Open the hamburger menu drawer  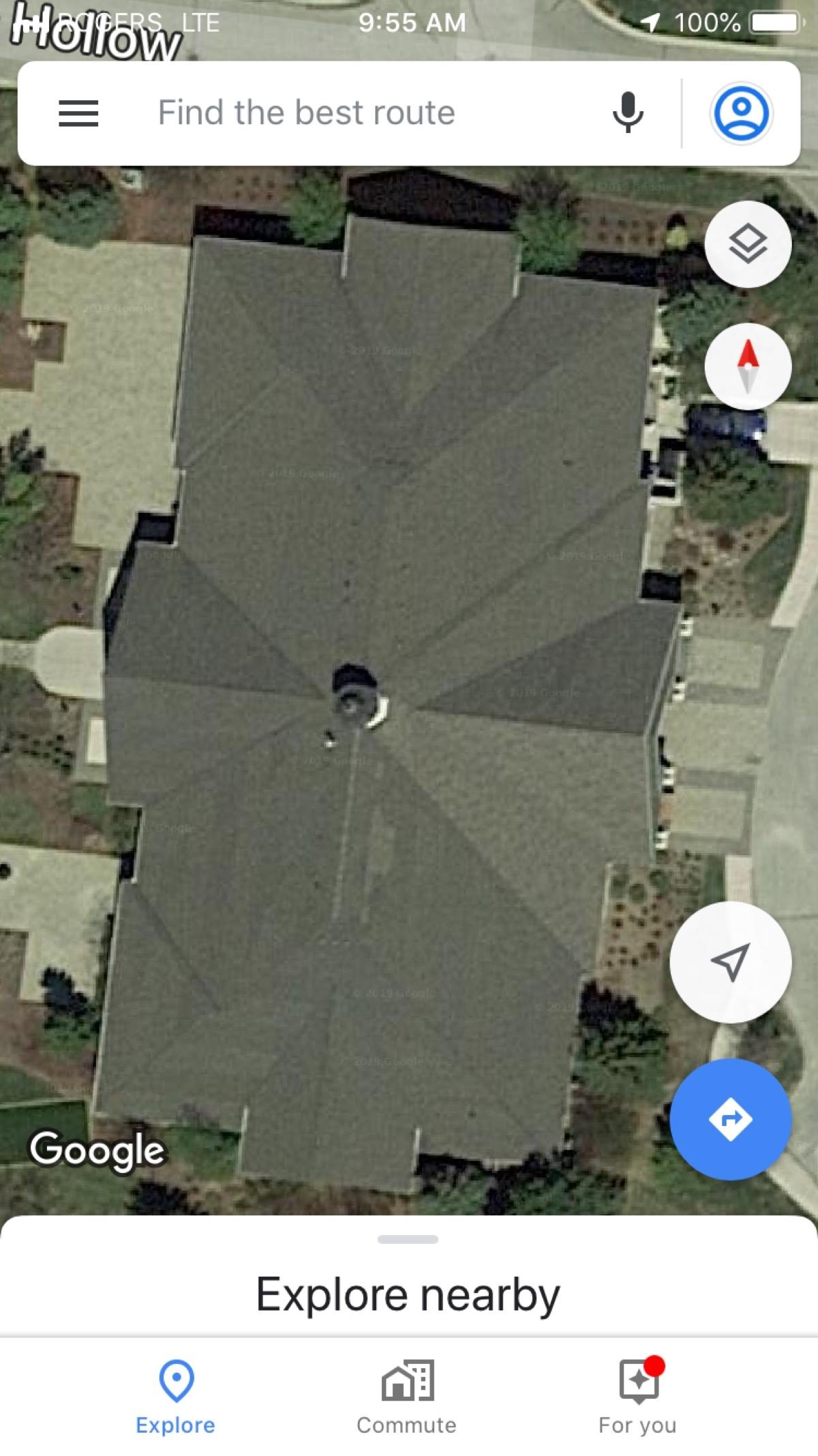(x=78, y=113)
